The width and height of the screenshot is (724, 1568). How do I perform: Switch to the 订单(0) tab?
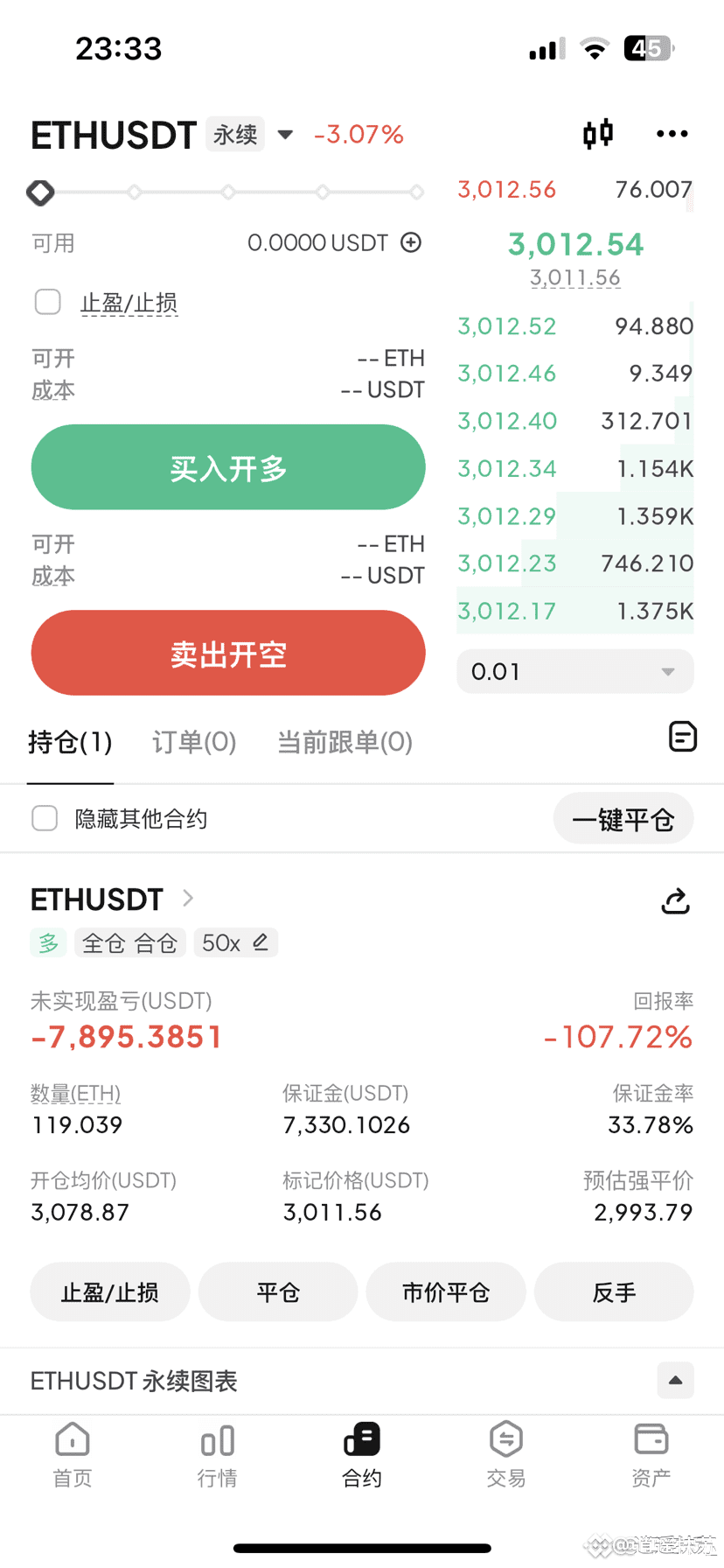[x=194, y=742]
